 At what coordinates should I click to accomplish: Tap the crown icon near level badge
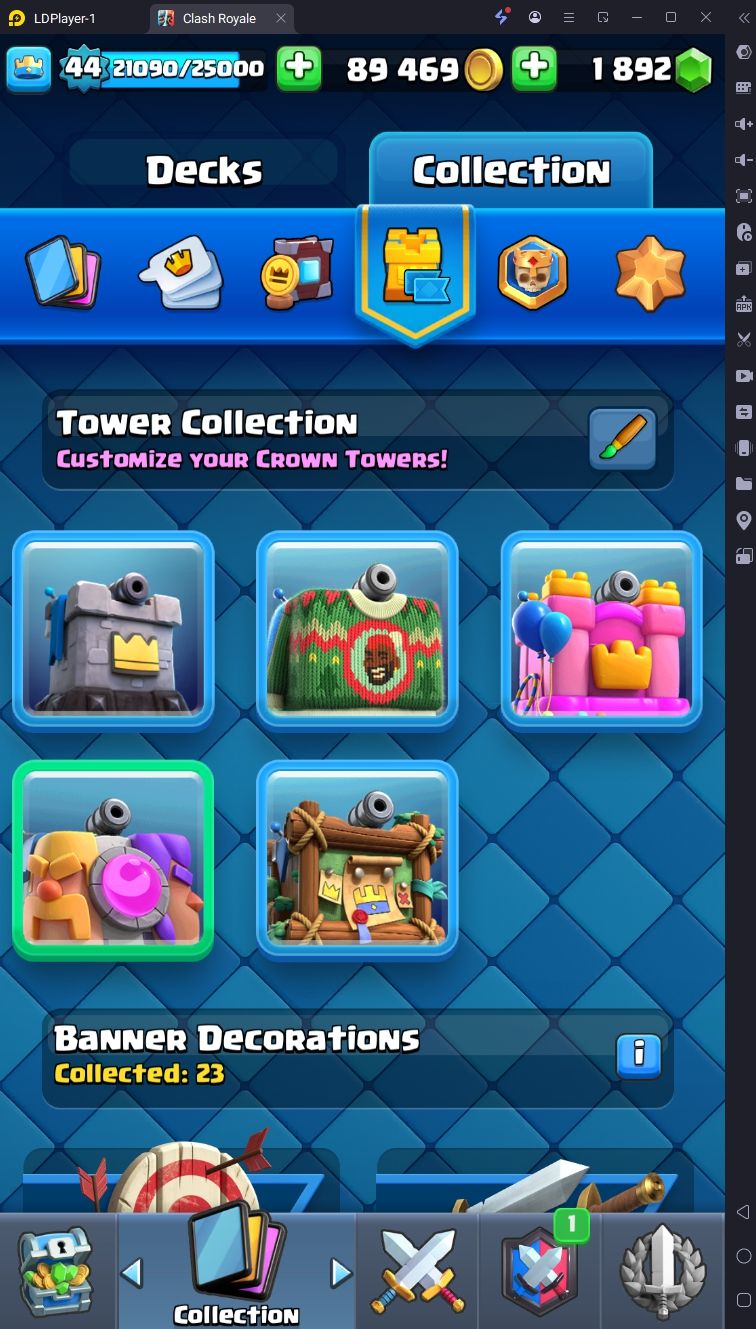click(x=29, y=68)
